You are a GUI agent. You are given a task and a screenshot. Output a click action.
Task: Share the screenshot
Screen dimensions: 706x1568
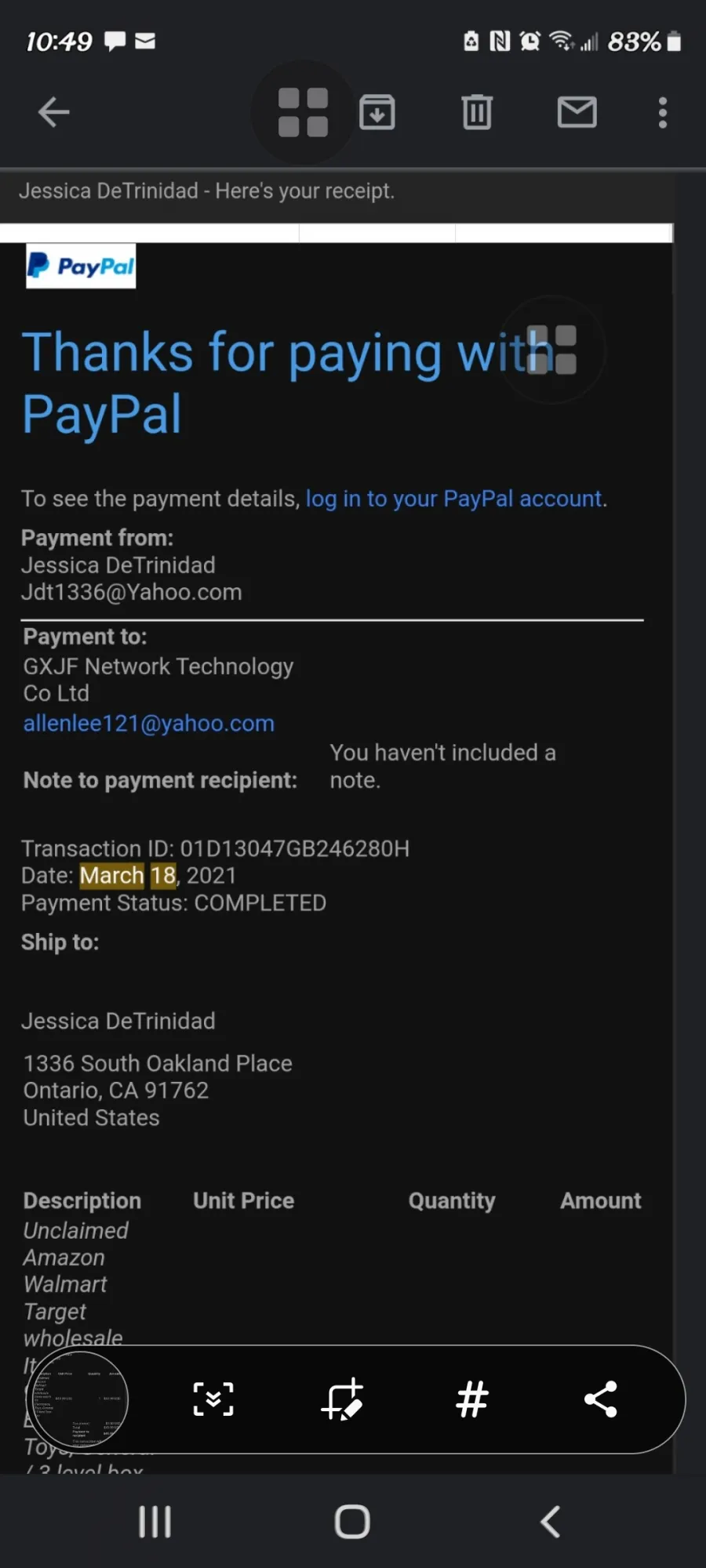[601, 1399]
